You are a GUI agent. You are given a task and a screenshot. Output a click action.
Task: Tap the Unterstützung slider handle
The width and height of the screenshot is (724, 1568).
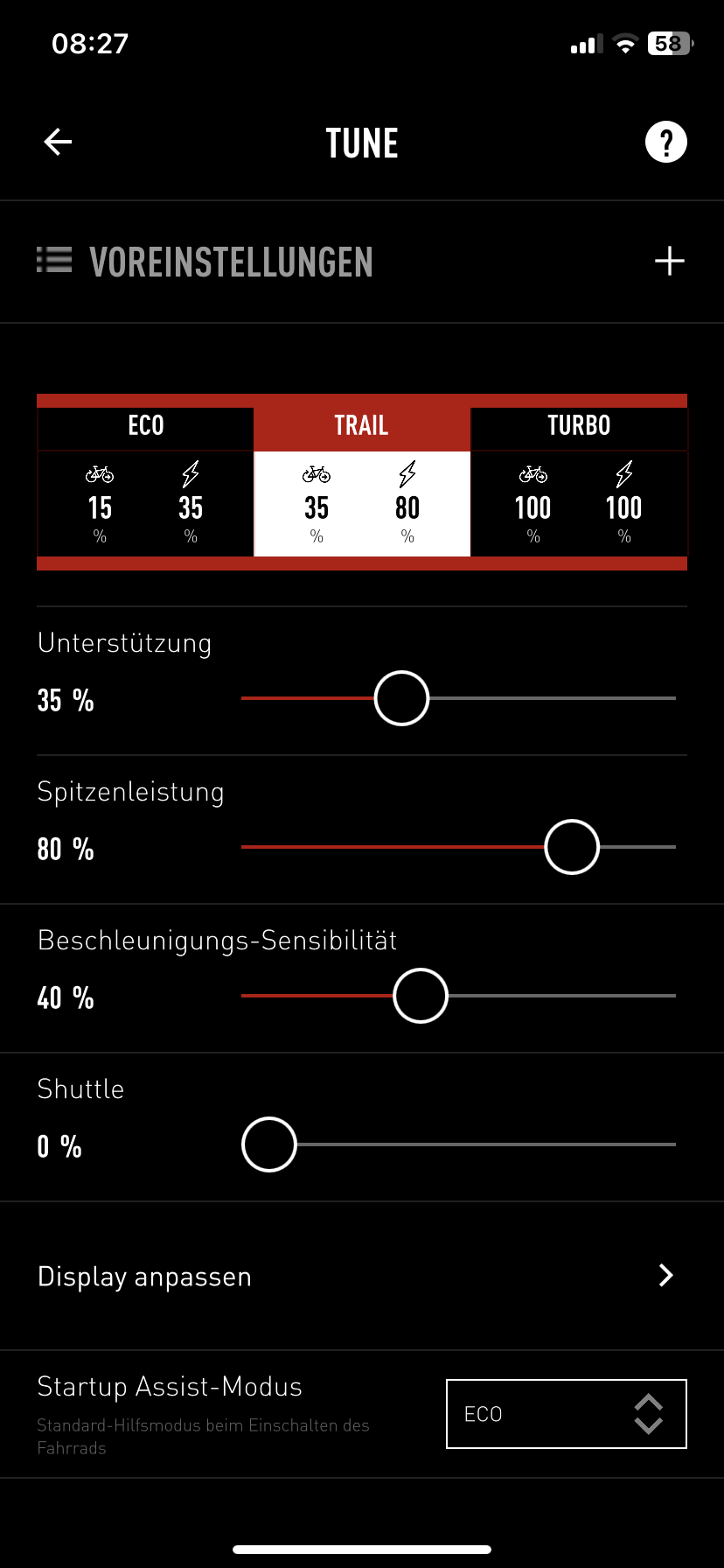[401, 698]
